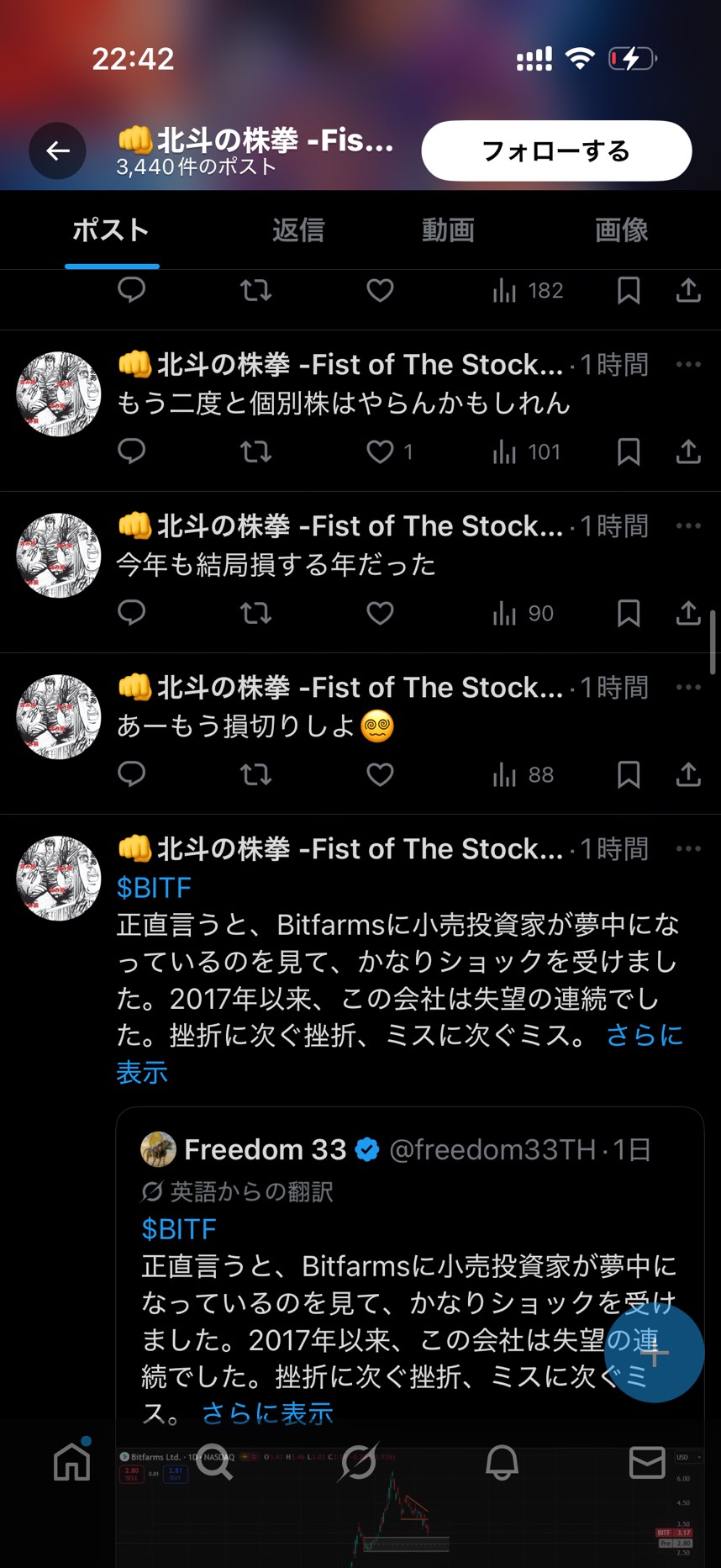This screenshot has height=1568, width=721.
Task: Repost the post あーもう損切りしよ
Action: [255, 774]
